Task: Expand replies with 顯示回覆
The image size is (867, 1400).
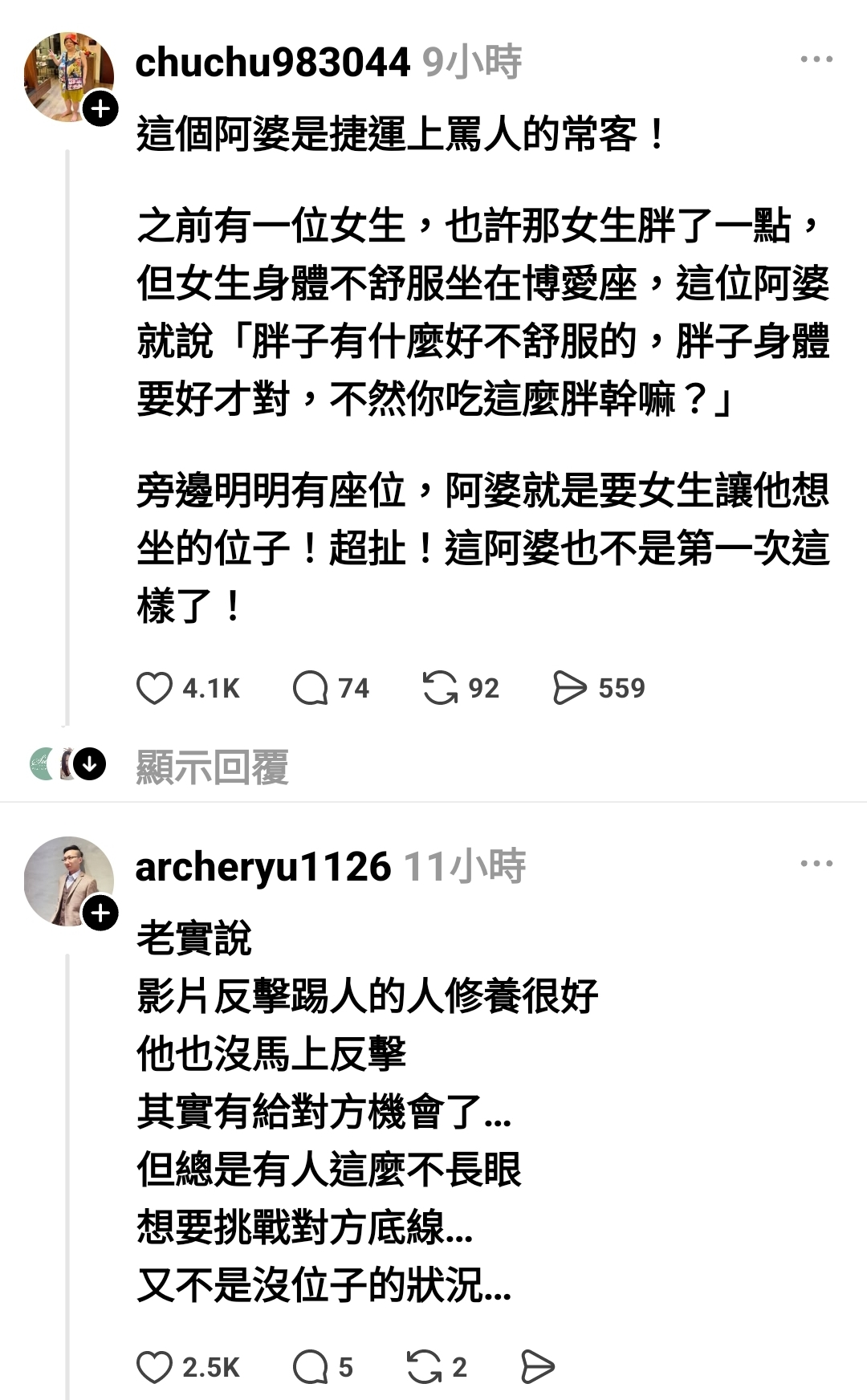Action: click(x=212, y=767)
